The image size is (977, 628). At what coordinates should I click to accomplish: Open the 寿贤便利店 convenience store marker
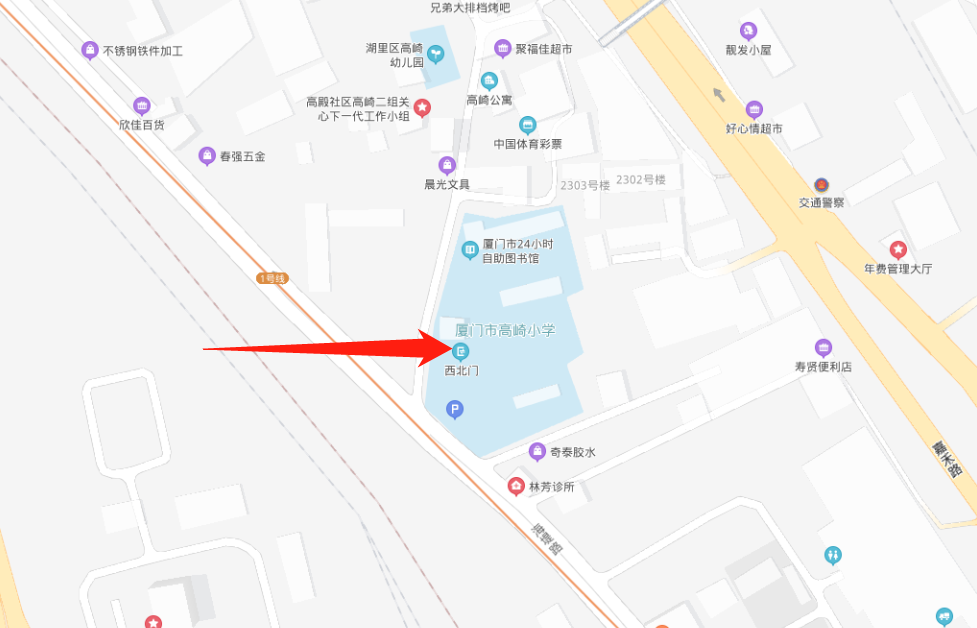click(x=824, y=348)
